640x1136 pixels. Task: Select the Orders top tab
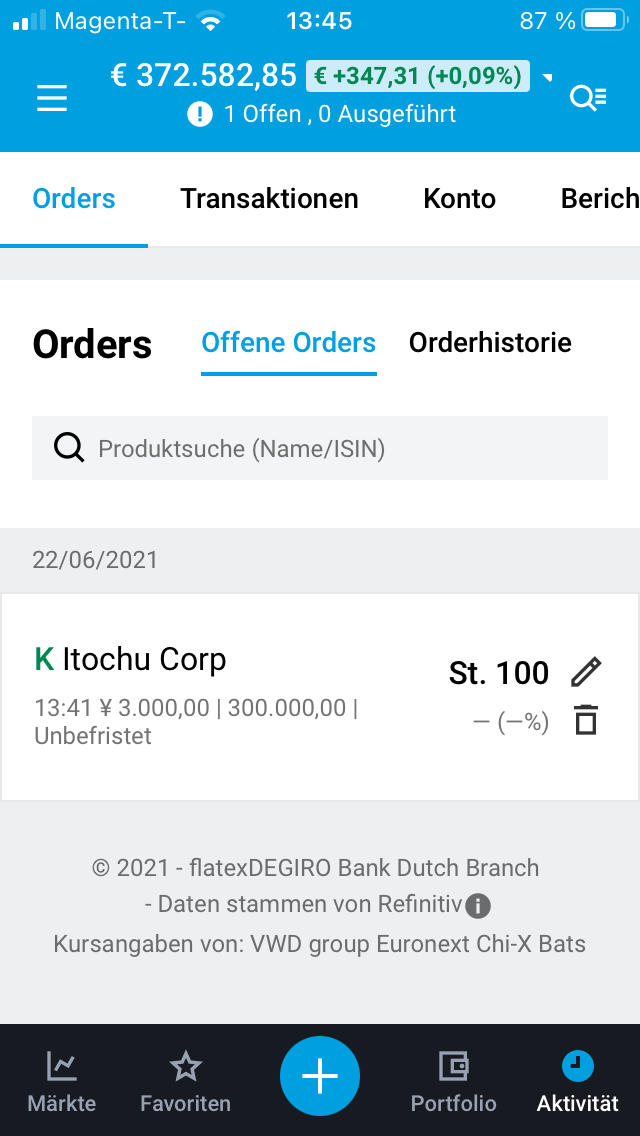[74, 199]
